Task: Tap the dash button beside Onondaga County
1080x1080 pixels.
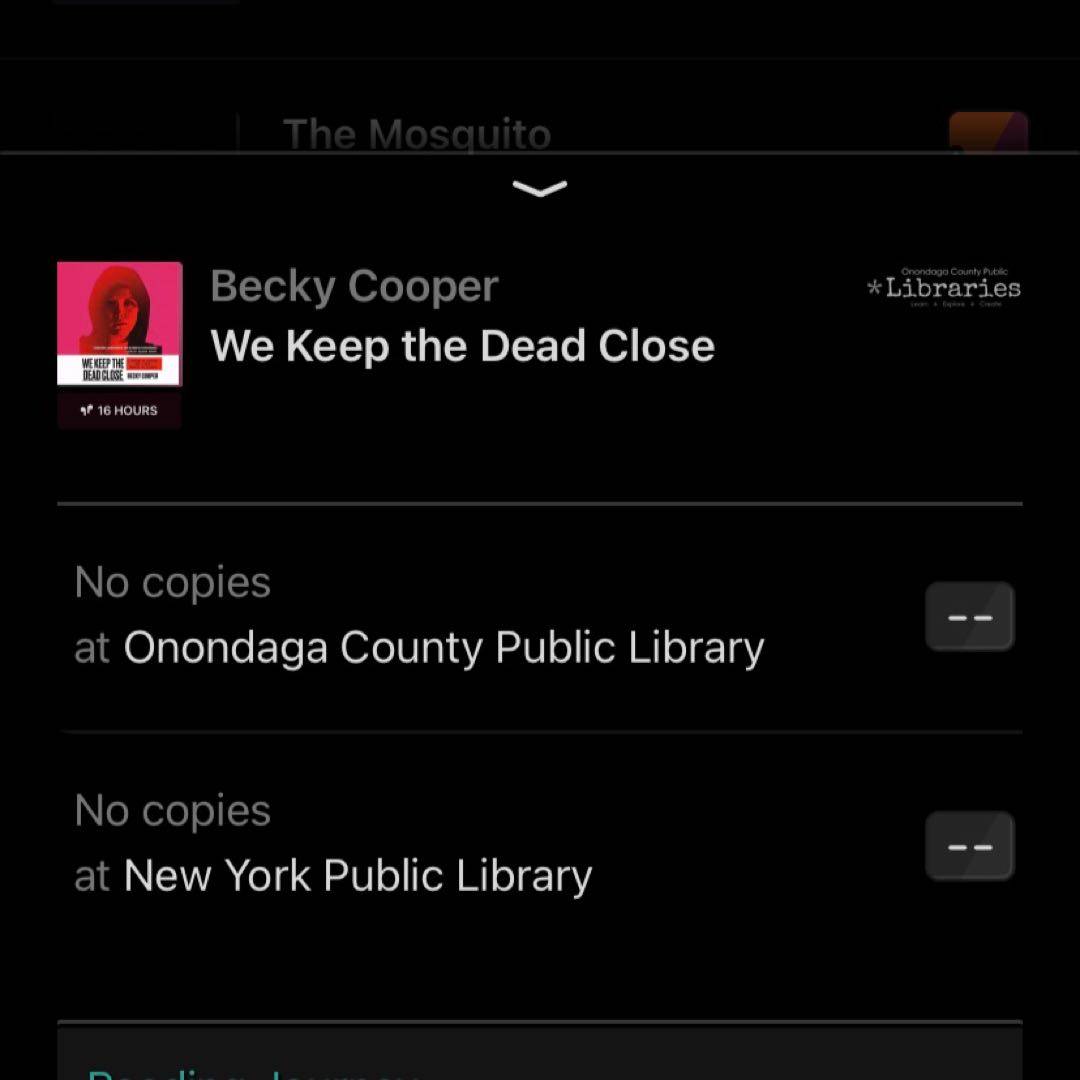Action: coord(969,617)
